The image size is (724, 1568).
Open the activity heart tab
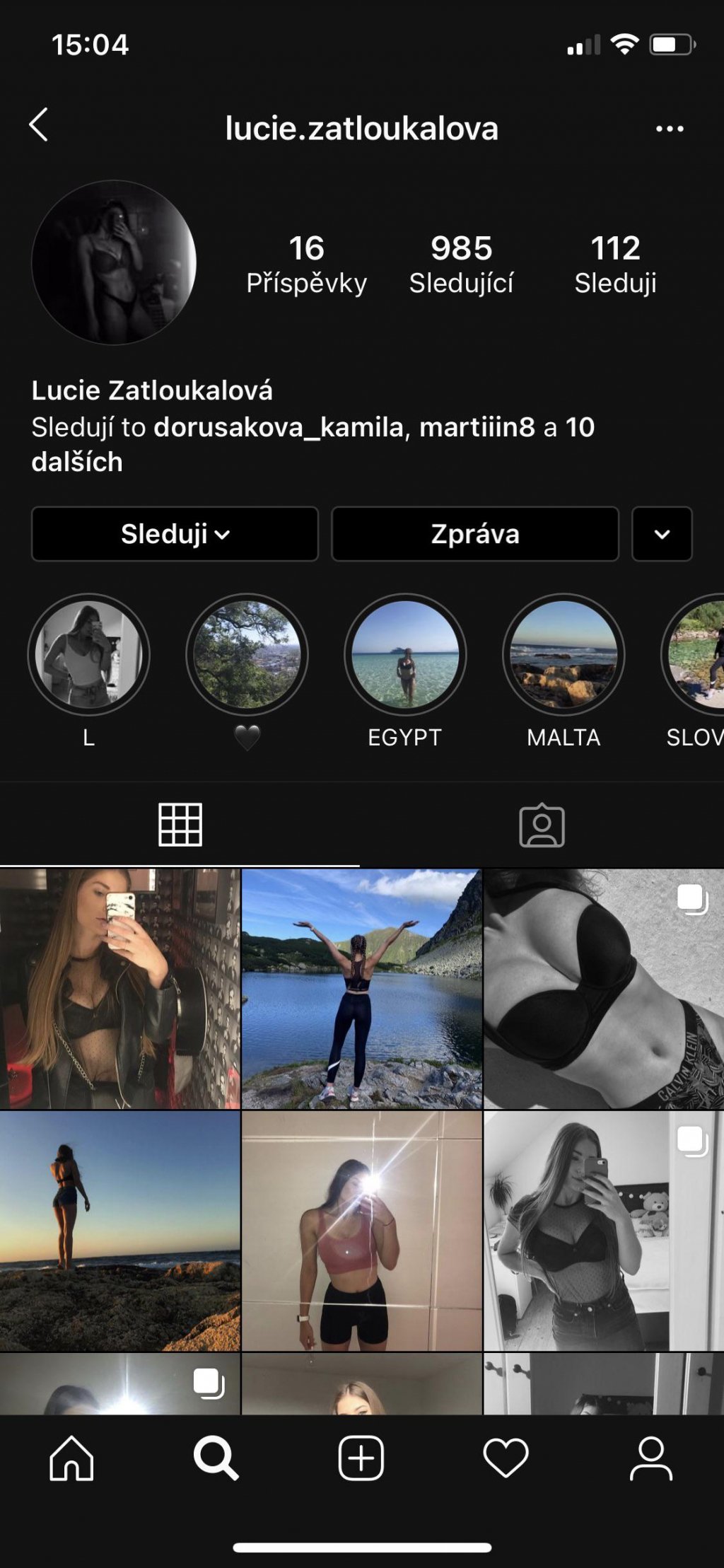(x=506, y=1458)
